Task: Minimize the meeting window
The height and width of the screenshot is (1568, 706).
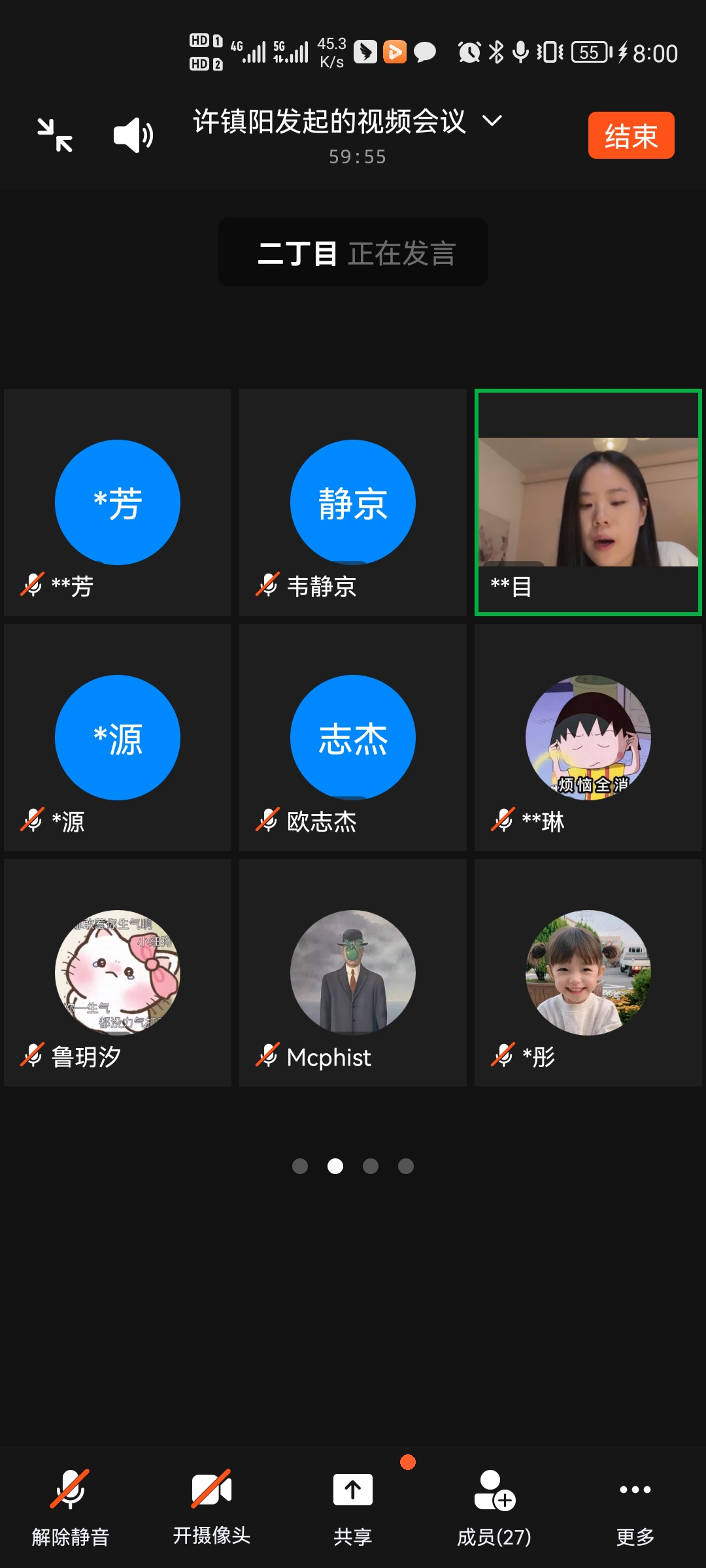Action: pos(55,135)
